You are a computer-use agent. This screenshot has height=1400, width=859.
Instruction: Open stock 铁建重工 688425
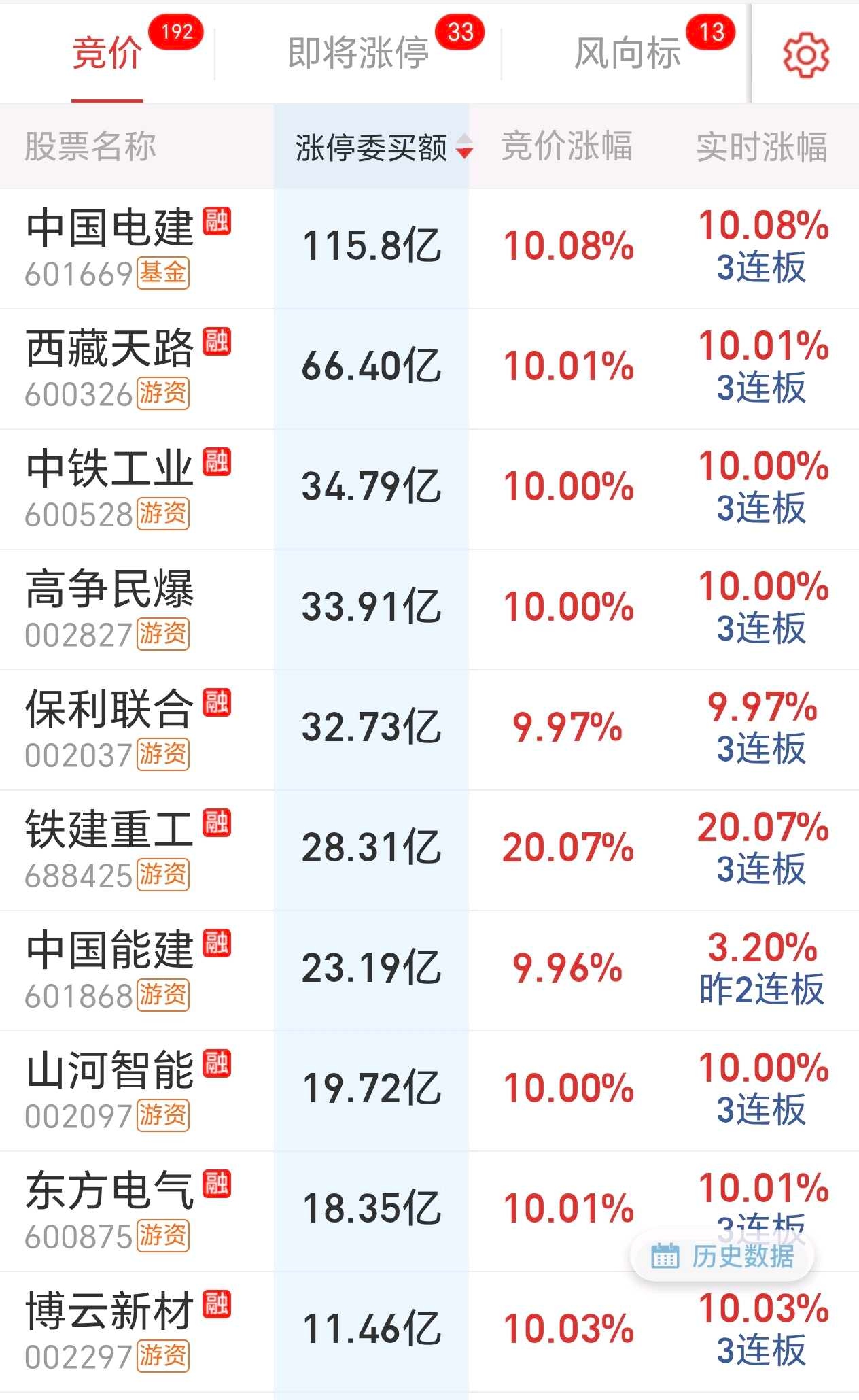coord(429,850)
